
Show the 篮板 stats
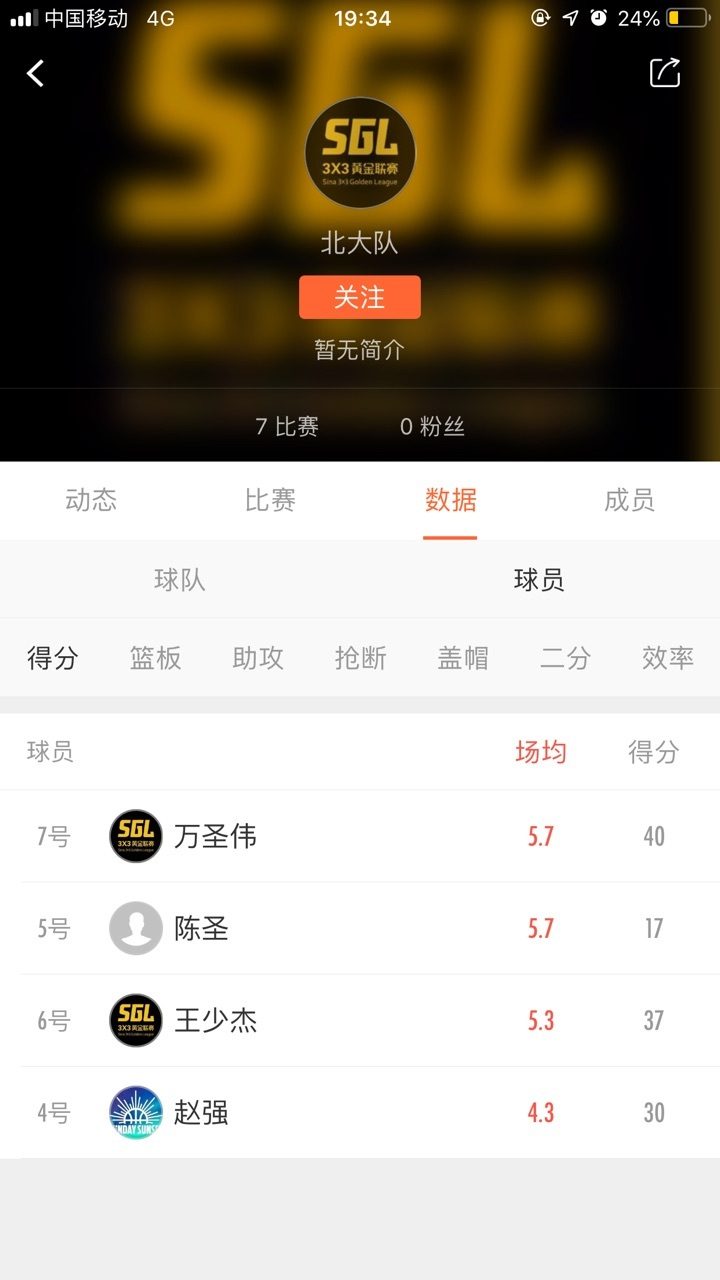155,658
